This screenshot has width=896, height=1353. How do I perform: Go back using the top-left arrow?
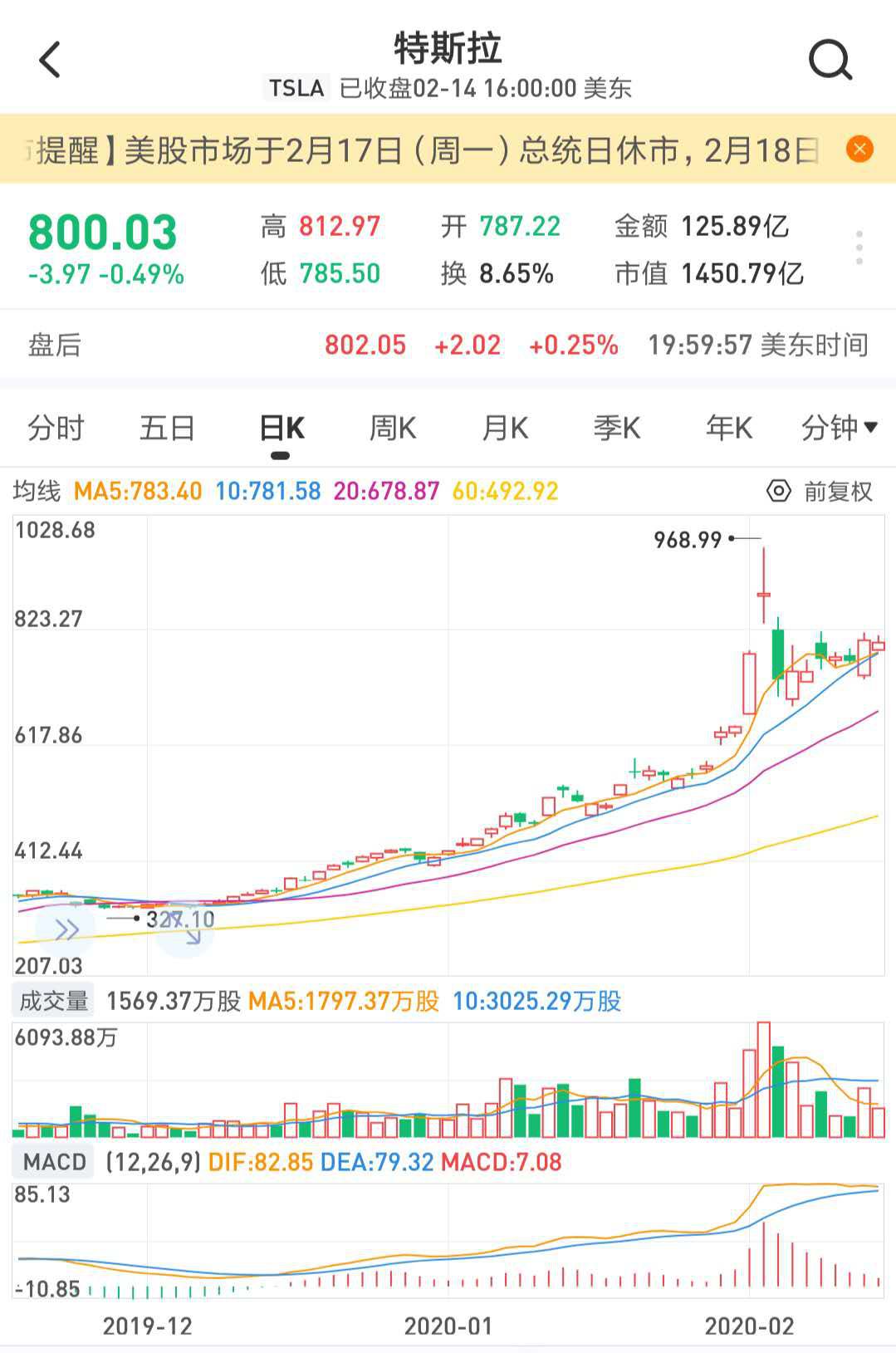[x=50, y=61]
